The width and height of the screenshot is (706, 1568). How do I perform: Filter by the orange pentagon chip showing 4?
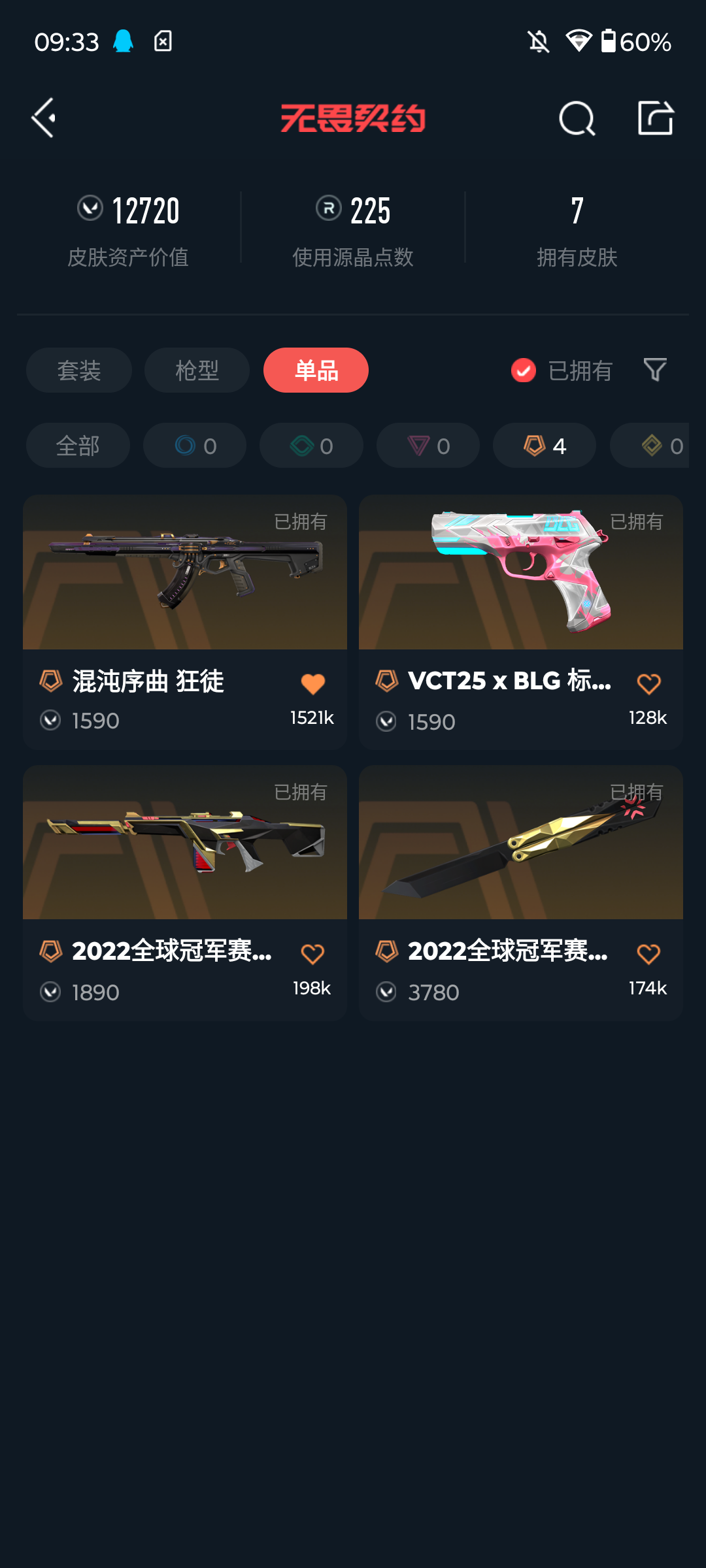coord(545,446)
